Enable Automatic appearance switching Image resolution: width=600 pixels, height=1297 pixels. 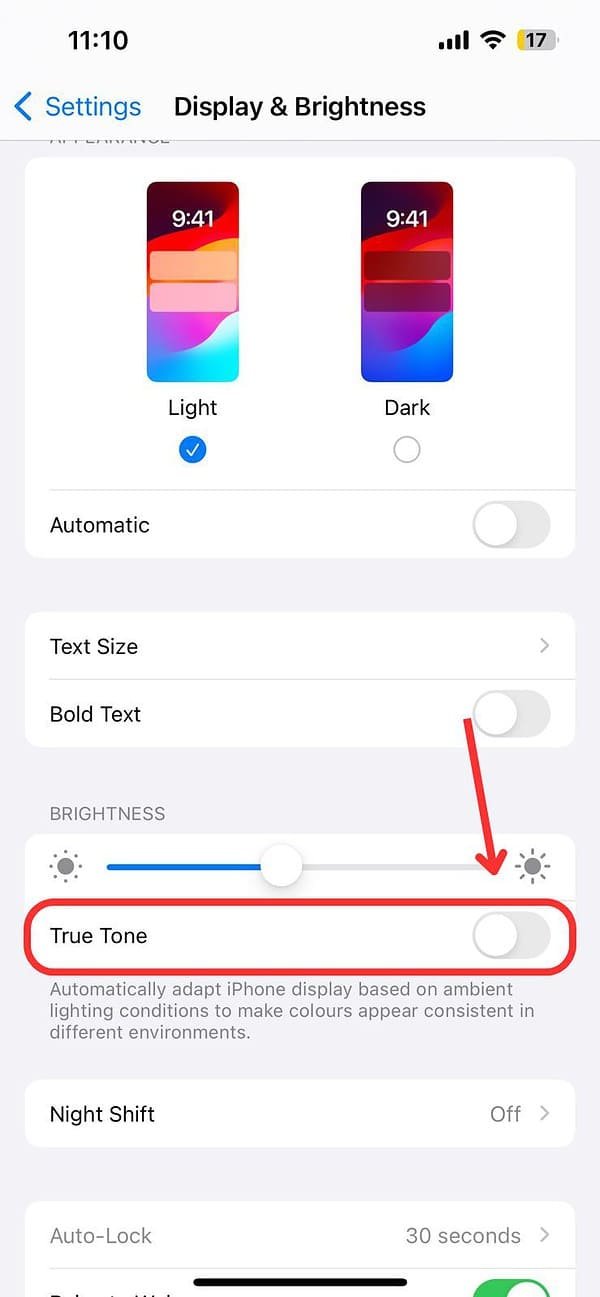click(511, 525)
